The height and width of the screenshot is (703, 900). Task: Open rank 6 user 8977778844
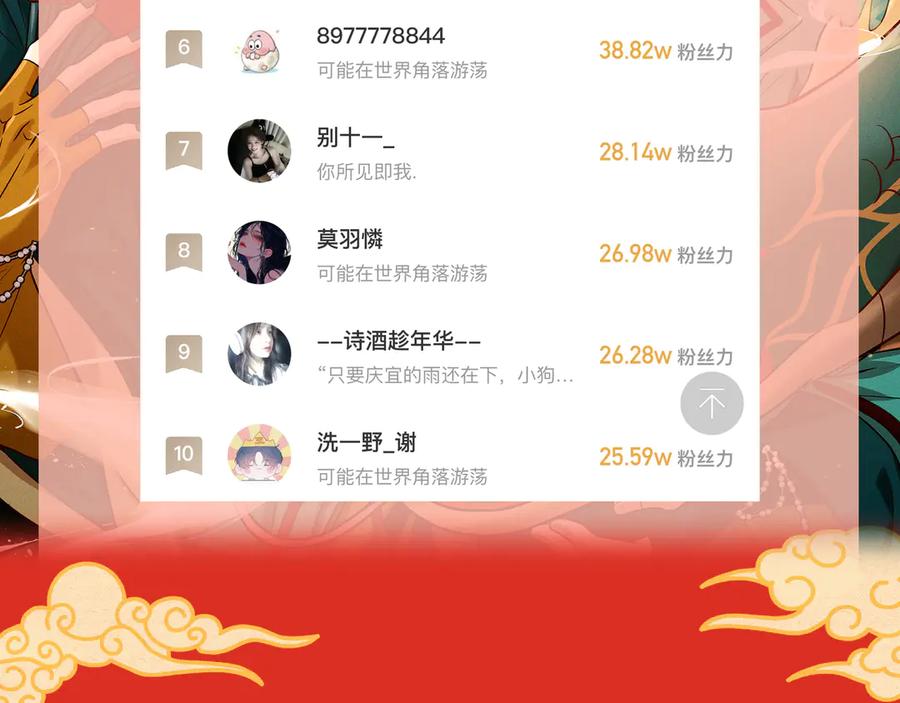pos(450,51)
